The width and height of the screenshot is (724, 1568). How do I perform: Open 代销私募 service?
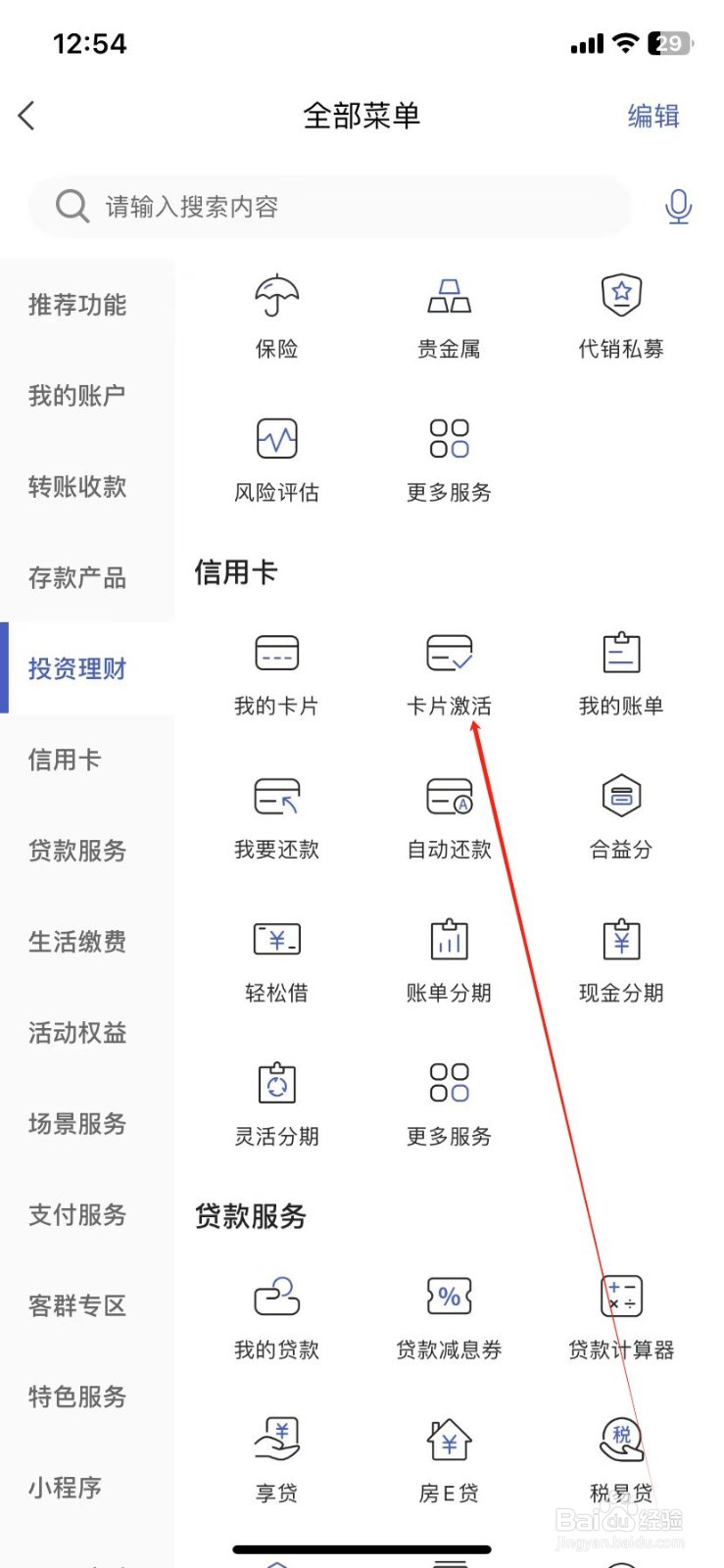pyautogui.click(x=621, y=314)
